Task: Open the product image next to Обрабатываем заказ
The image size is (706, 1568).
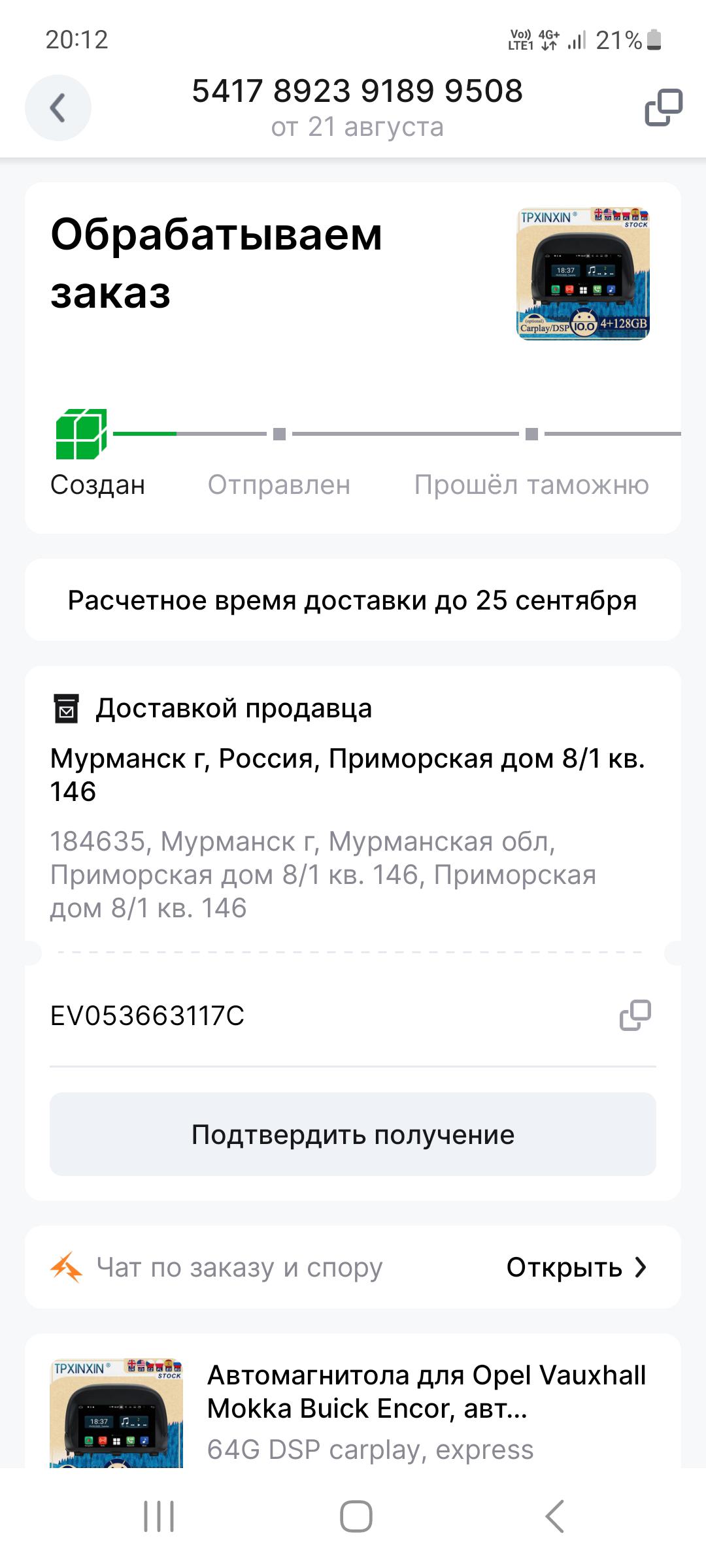Action: click(583, 274)
